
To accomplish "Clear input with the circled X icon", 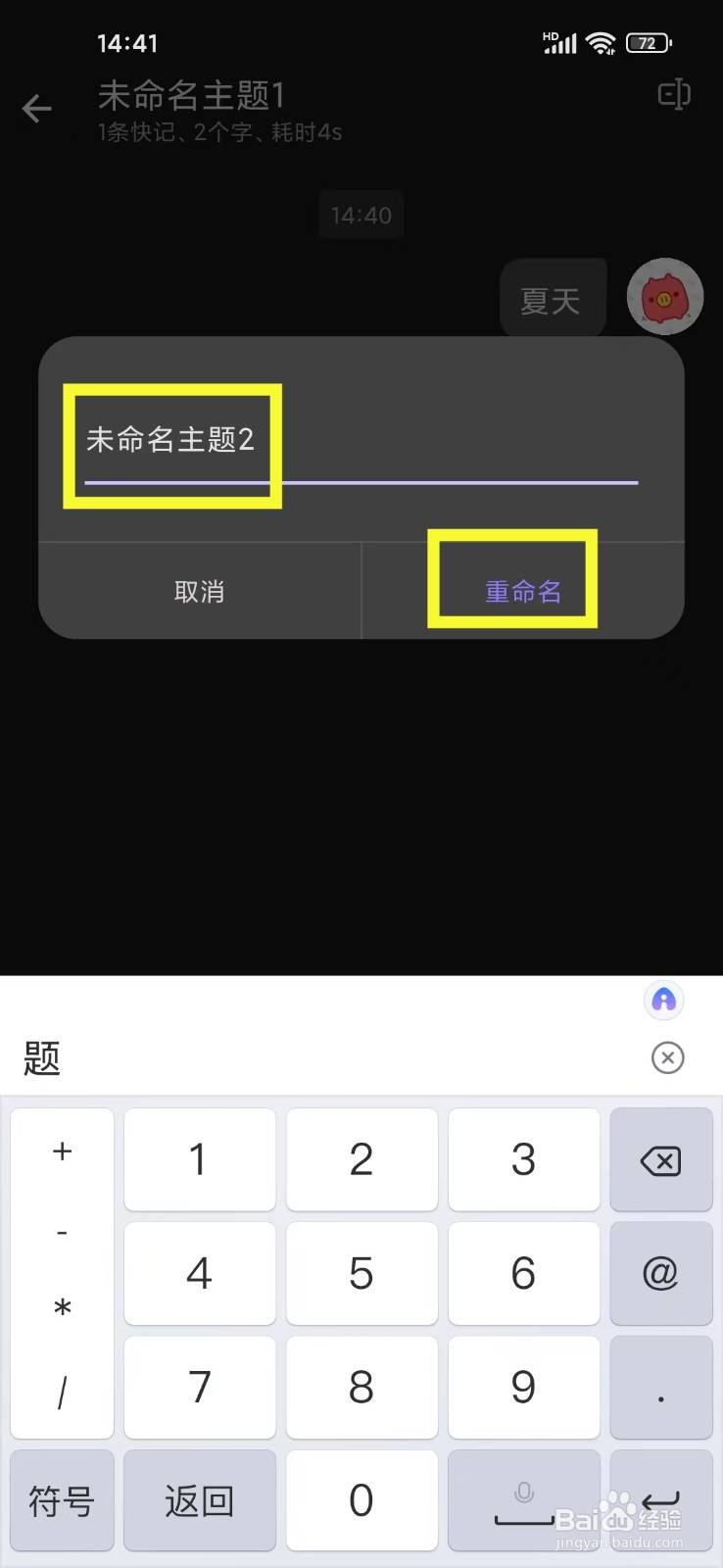I will click(667, 1057).
